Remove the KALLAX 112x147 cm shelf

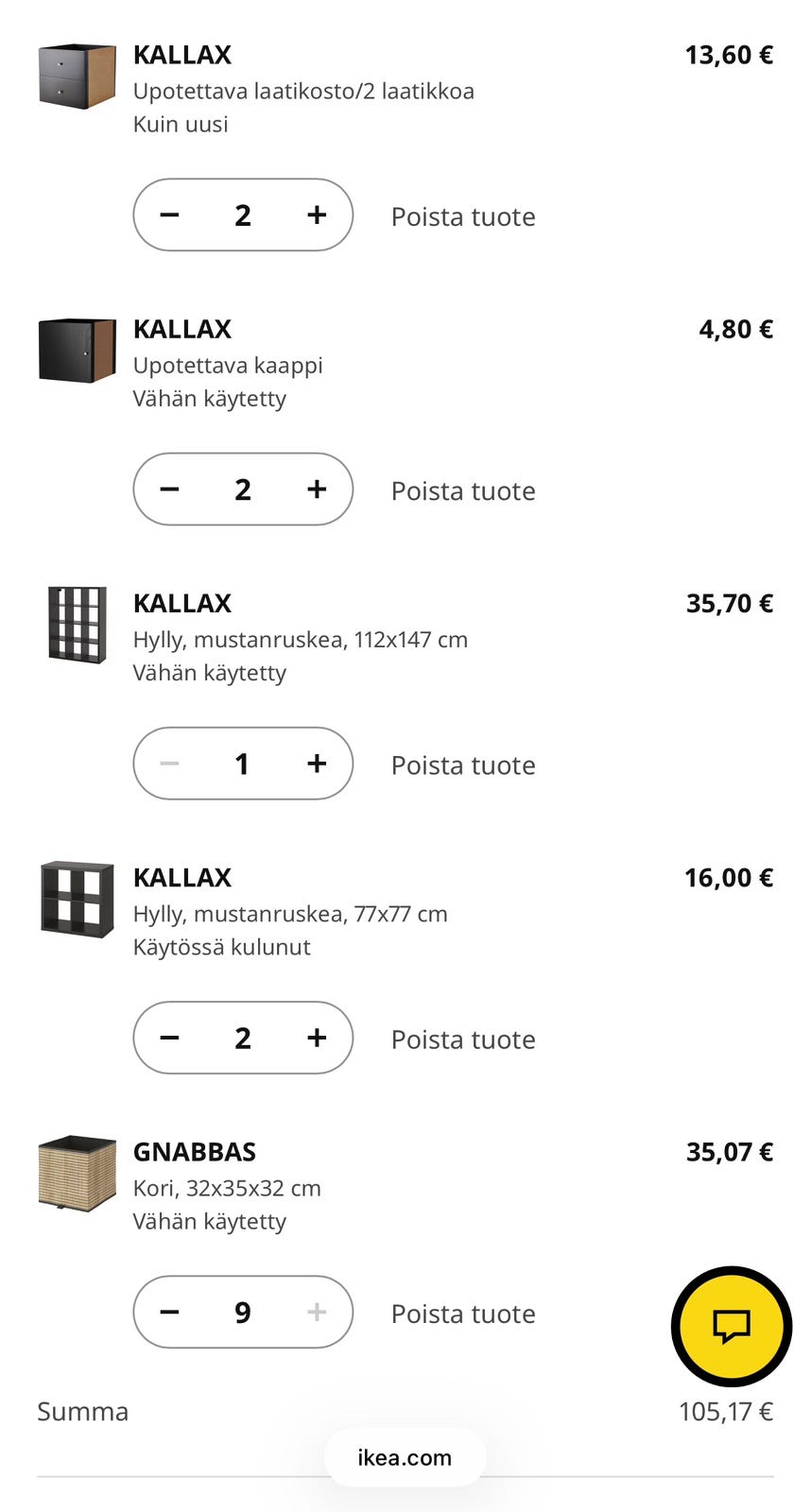pyautogui.click(x=463, y=765)
